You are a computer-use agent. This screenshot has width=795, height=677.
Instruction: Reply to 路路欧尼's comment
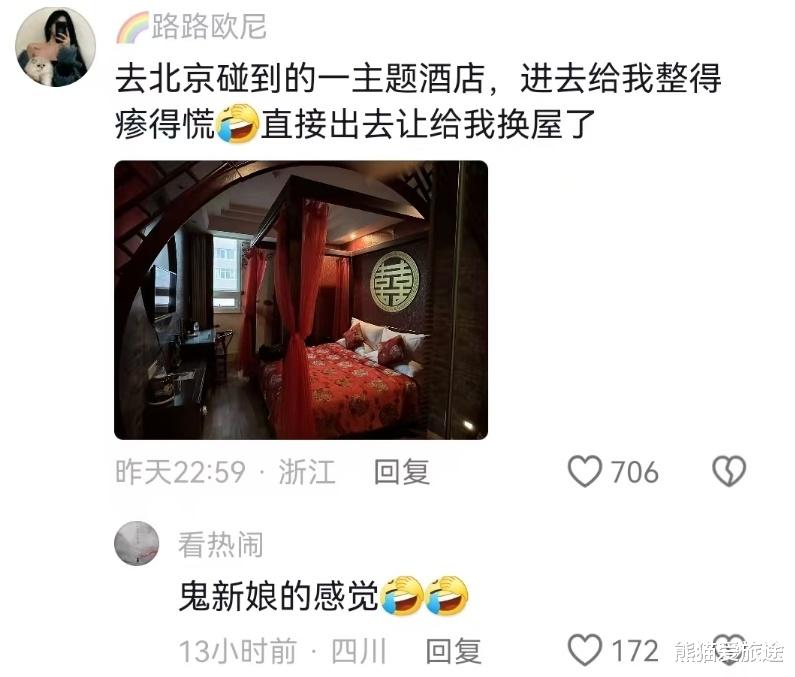401,472
